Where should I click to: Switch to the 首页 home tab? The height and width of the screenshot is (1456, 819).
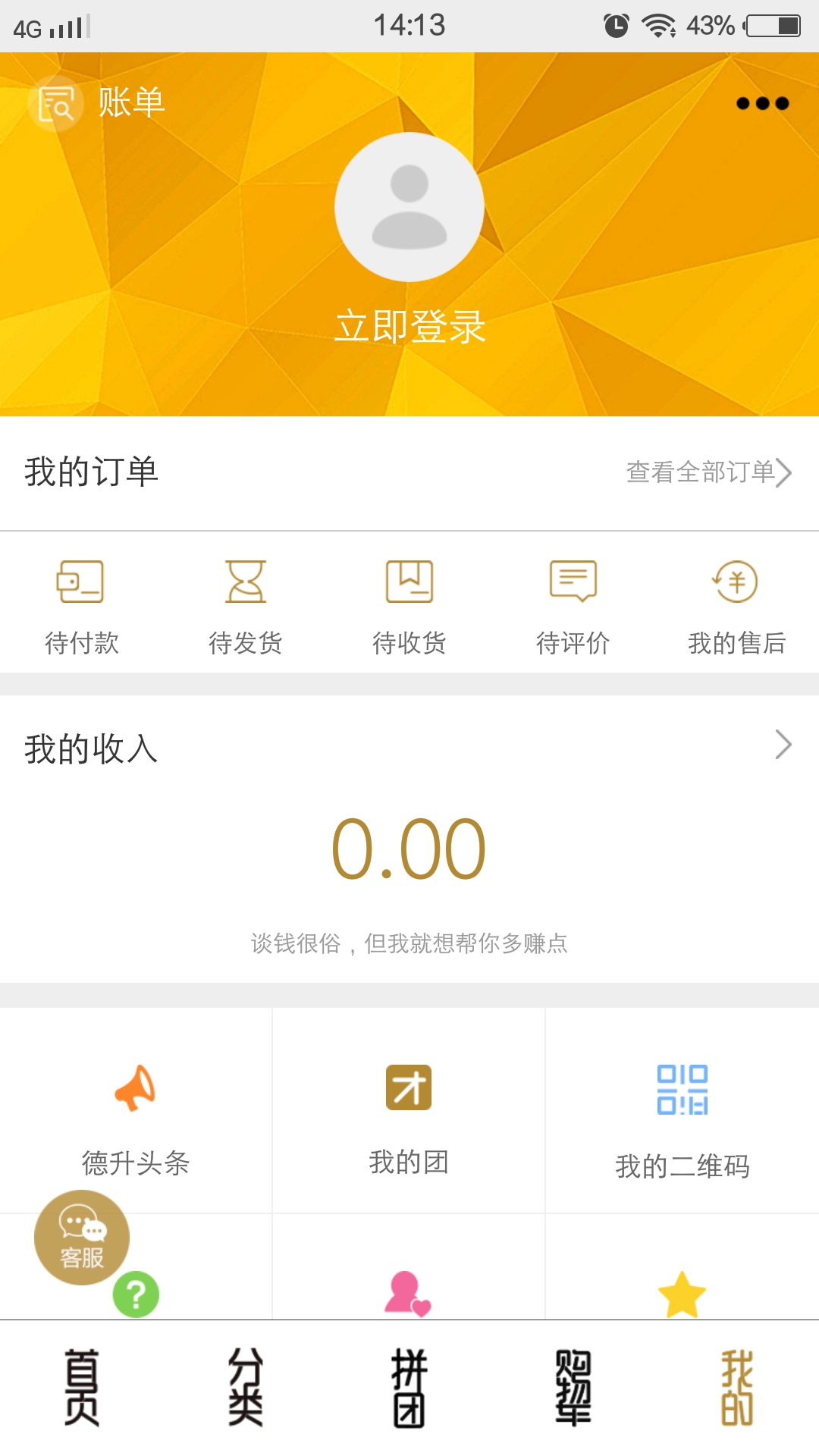[x=82, y=1388]
